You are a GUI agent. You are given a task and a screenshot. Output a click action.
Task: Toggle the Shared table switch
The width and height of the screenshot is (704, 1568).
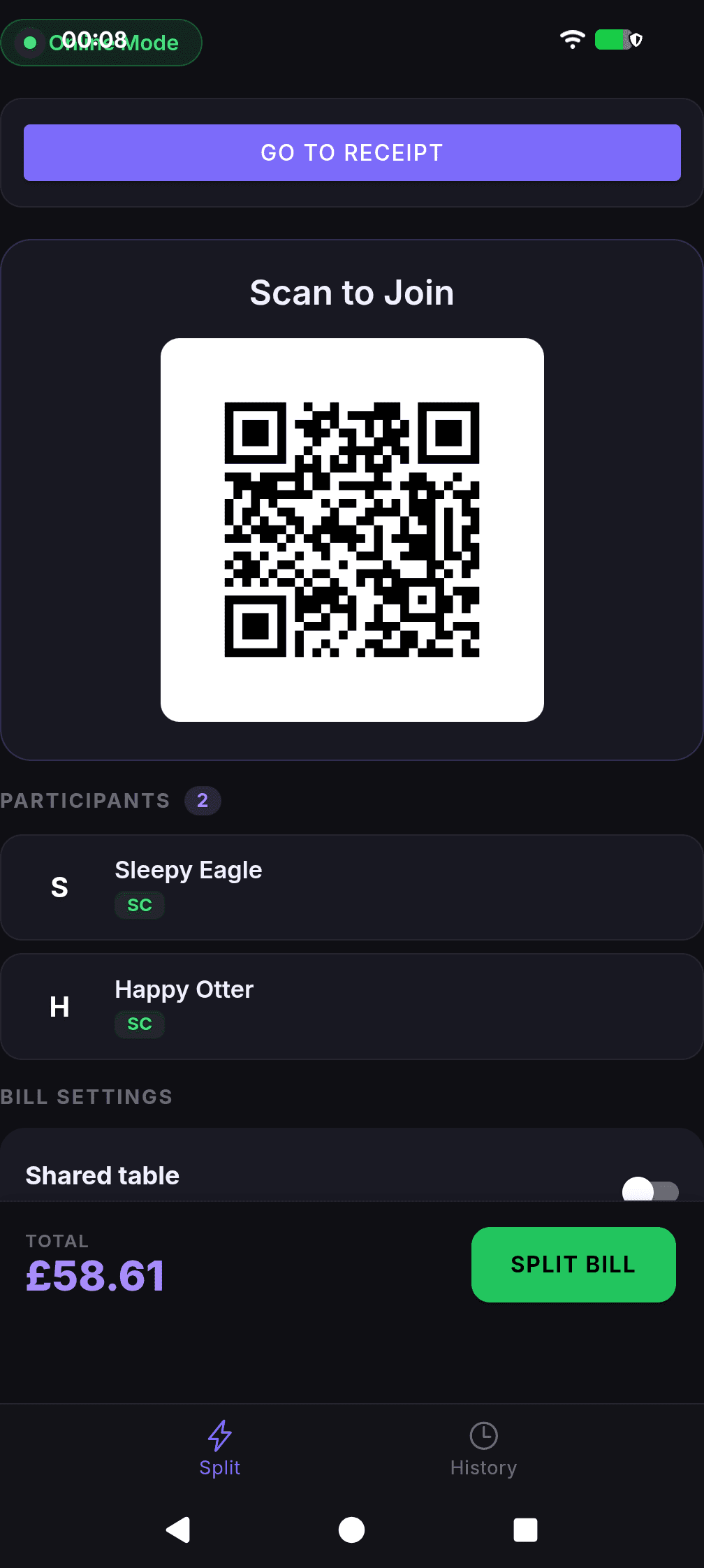click(x=650, y=1191)
